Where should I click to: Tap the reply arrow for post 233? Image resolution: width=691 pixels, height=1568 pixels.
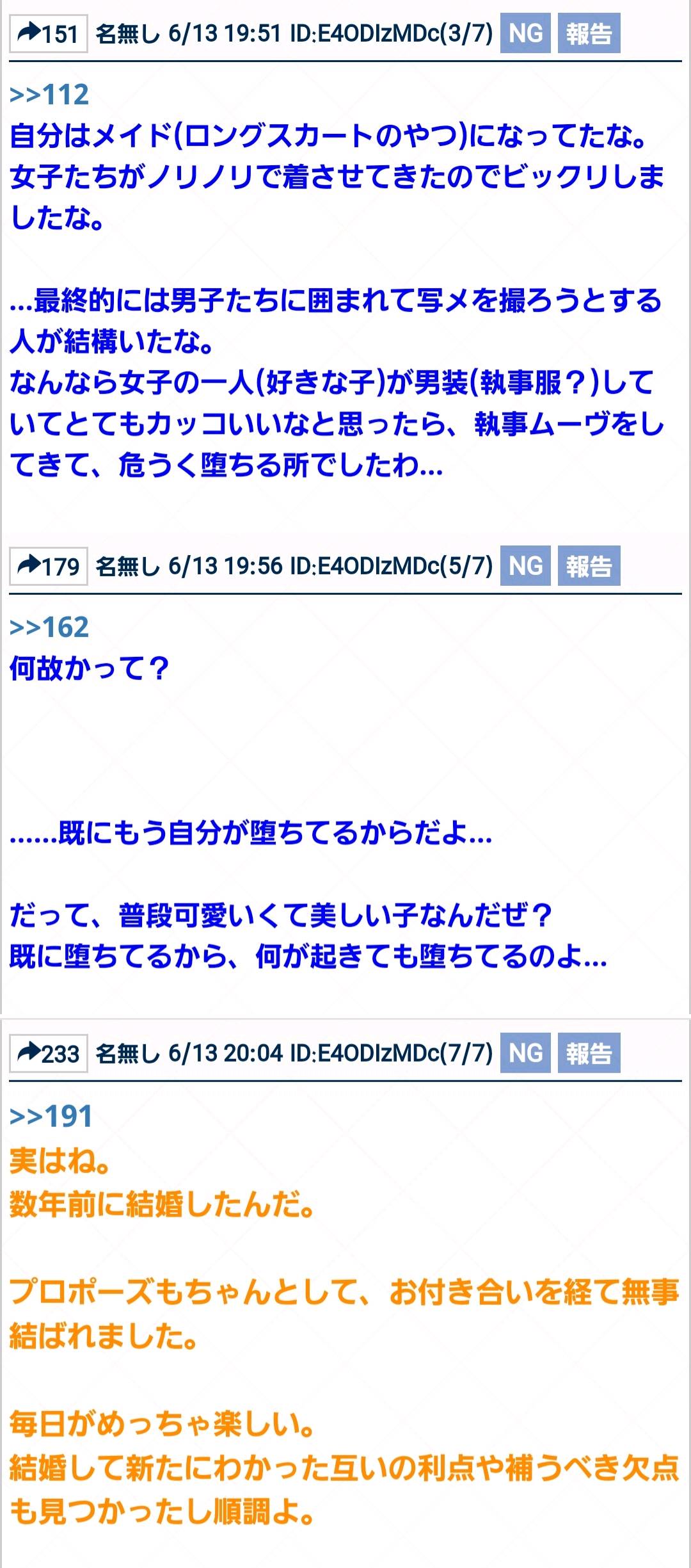click(48, 1053)
